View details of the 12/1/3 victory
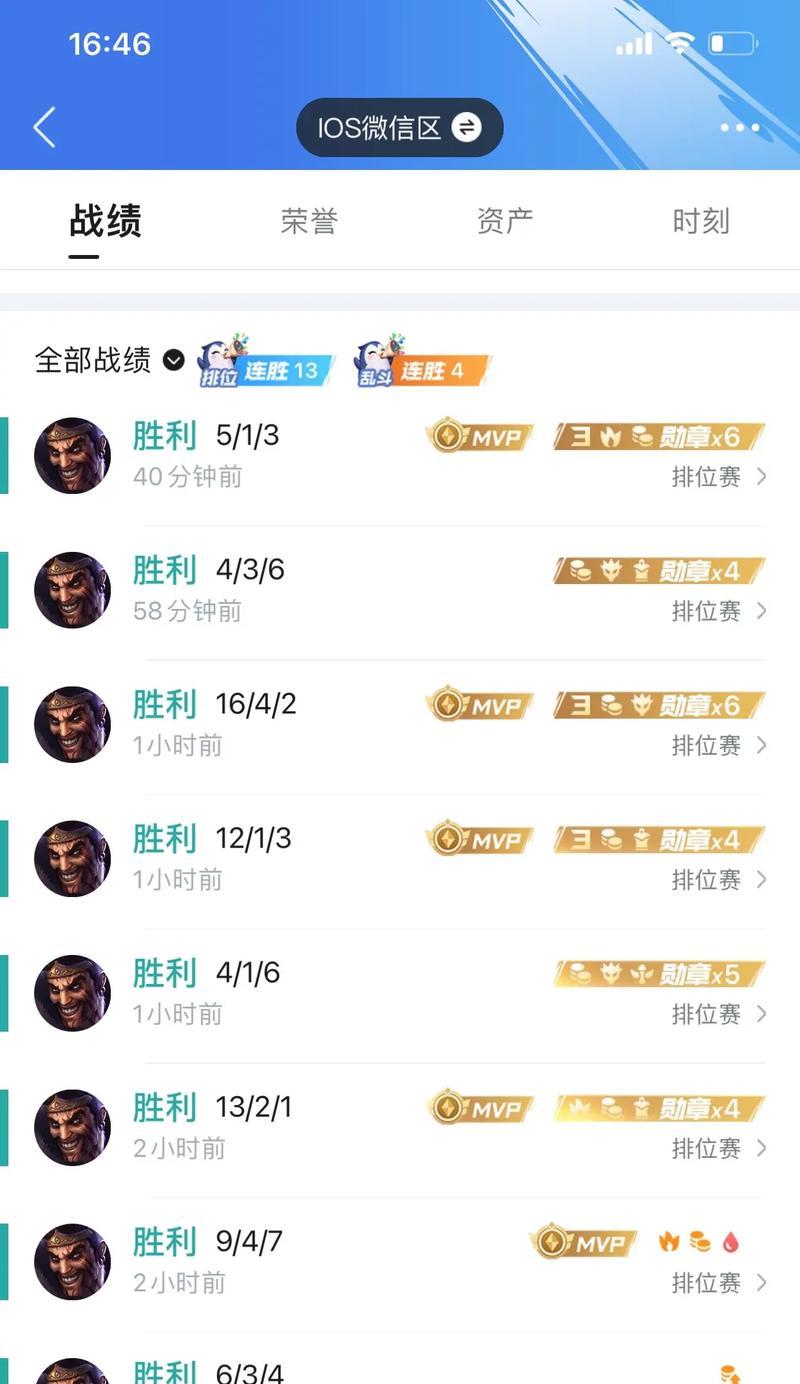The width and height of the screenshot is (800, 1384). [400, 858]
